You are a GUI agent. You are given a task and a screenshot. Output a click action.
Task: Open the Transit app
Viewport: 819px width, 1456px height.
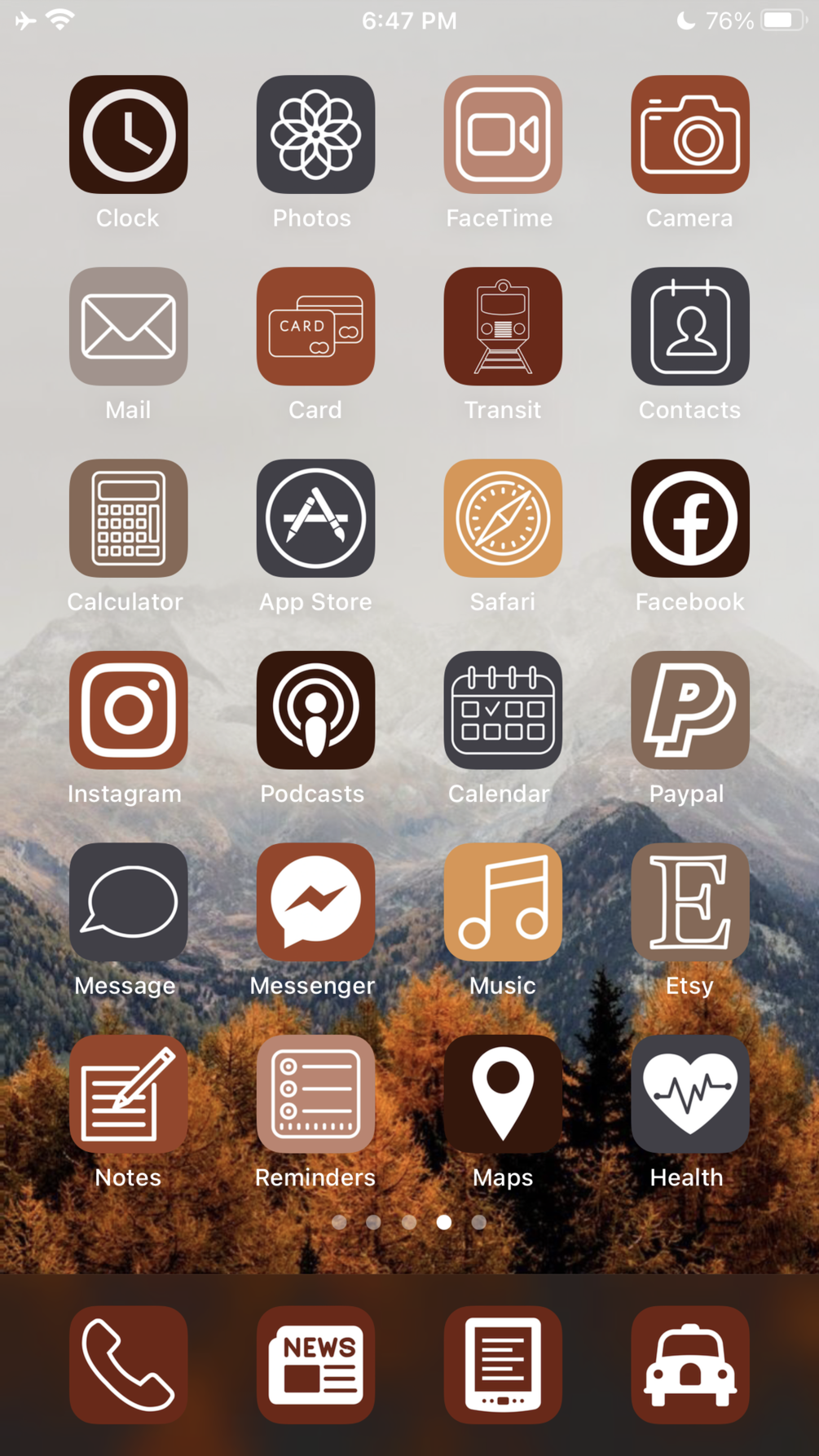click(503, 326)
